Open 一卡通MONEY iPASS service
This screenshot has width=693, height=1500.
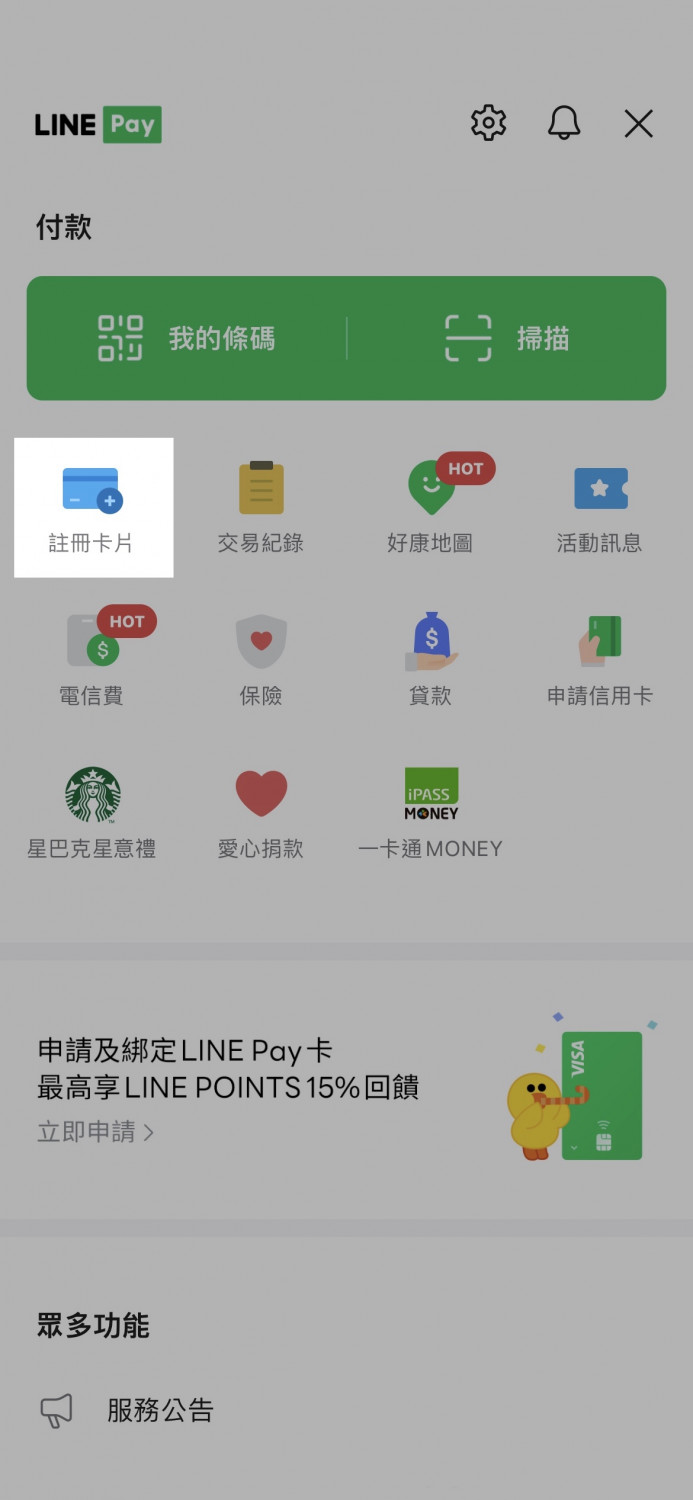coord(431,813)
